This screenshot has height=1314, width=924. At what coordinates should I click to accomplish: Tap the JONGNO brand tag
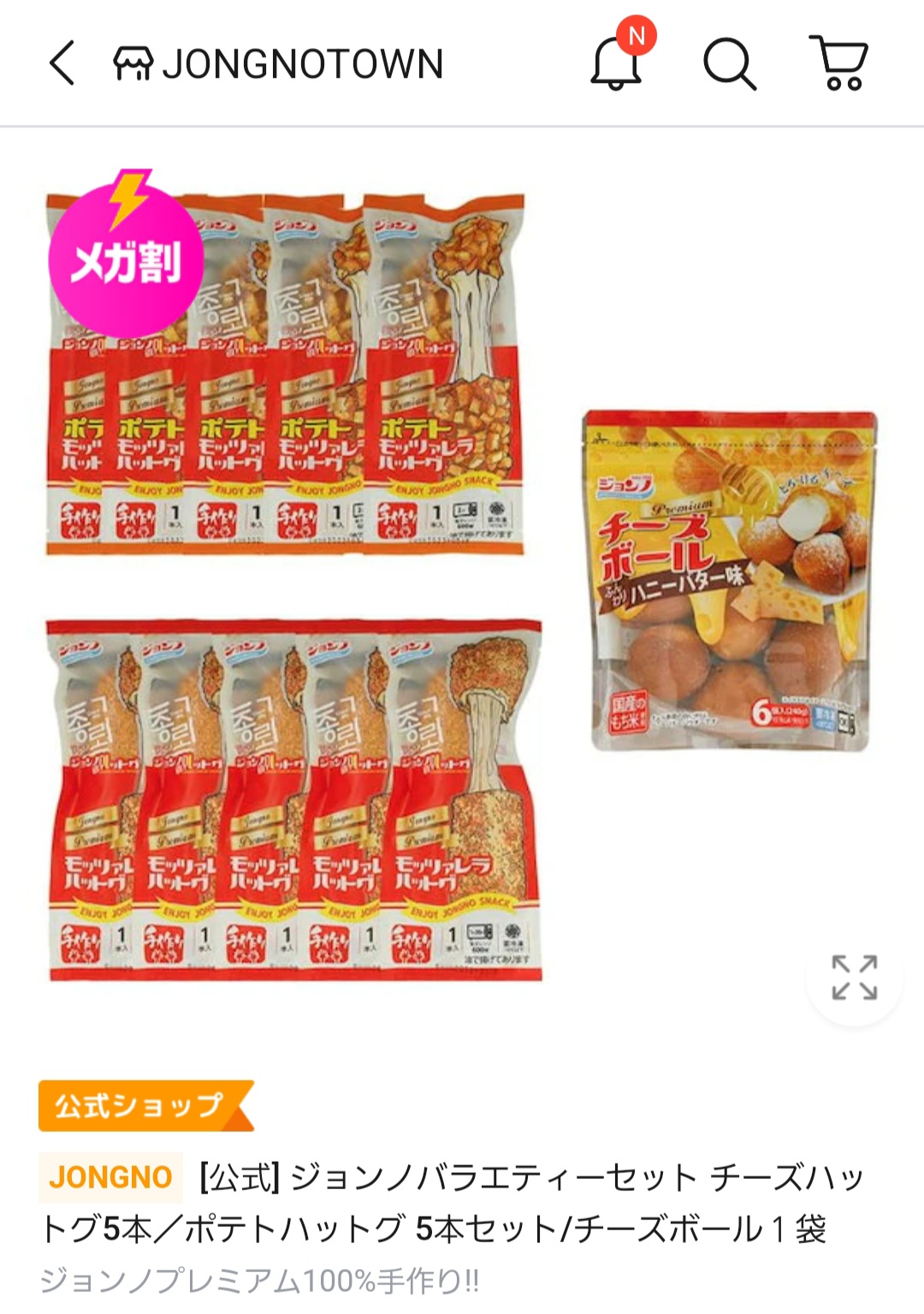110,1177
